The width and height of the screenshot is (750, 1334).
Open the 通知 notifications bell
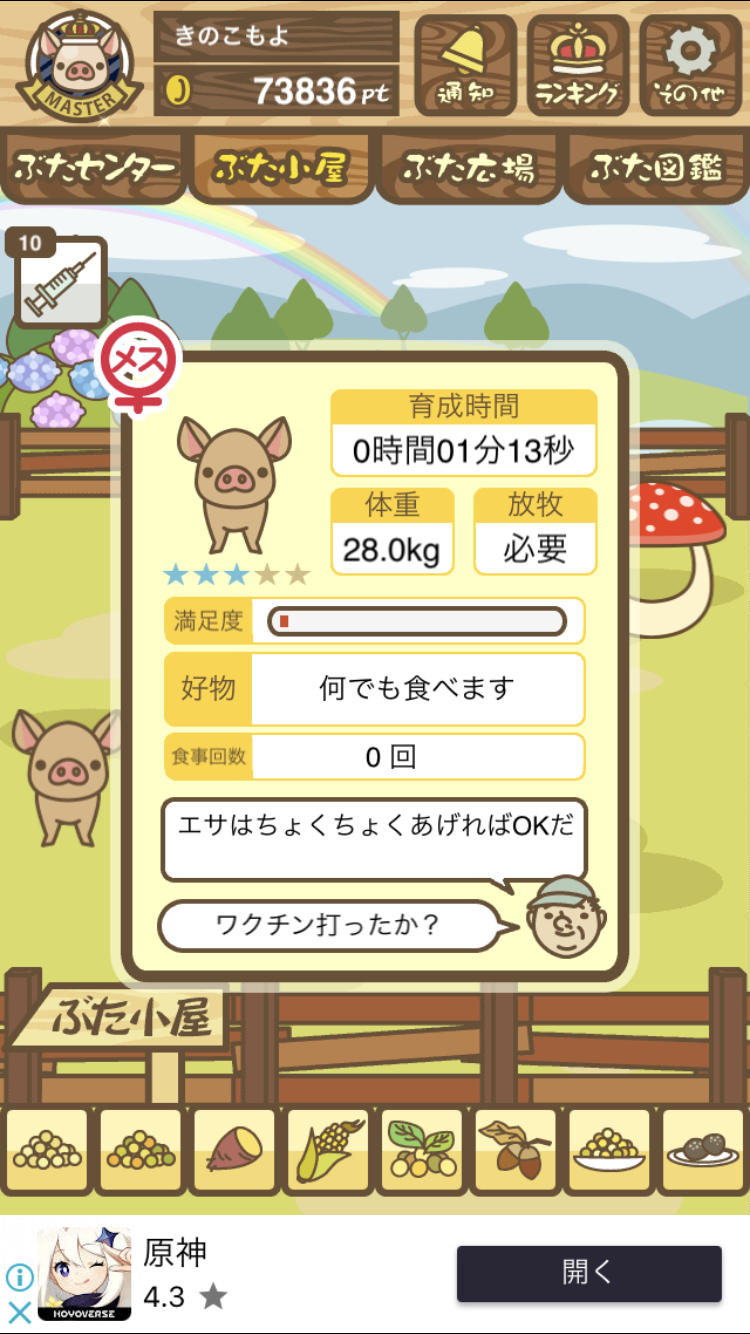coord(465,65)
